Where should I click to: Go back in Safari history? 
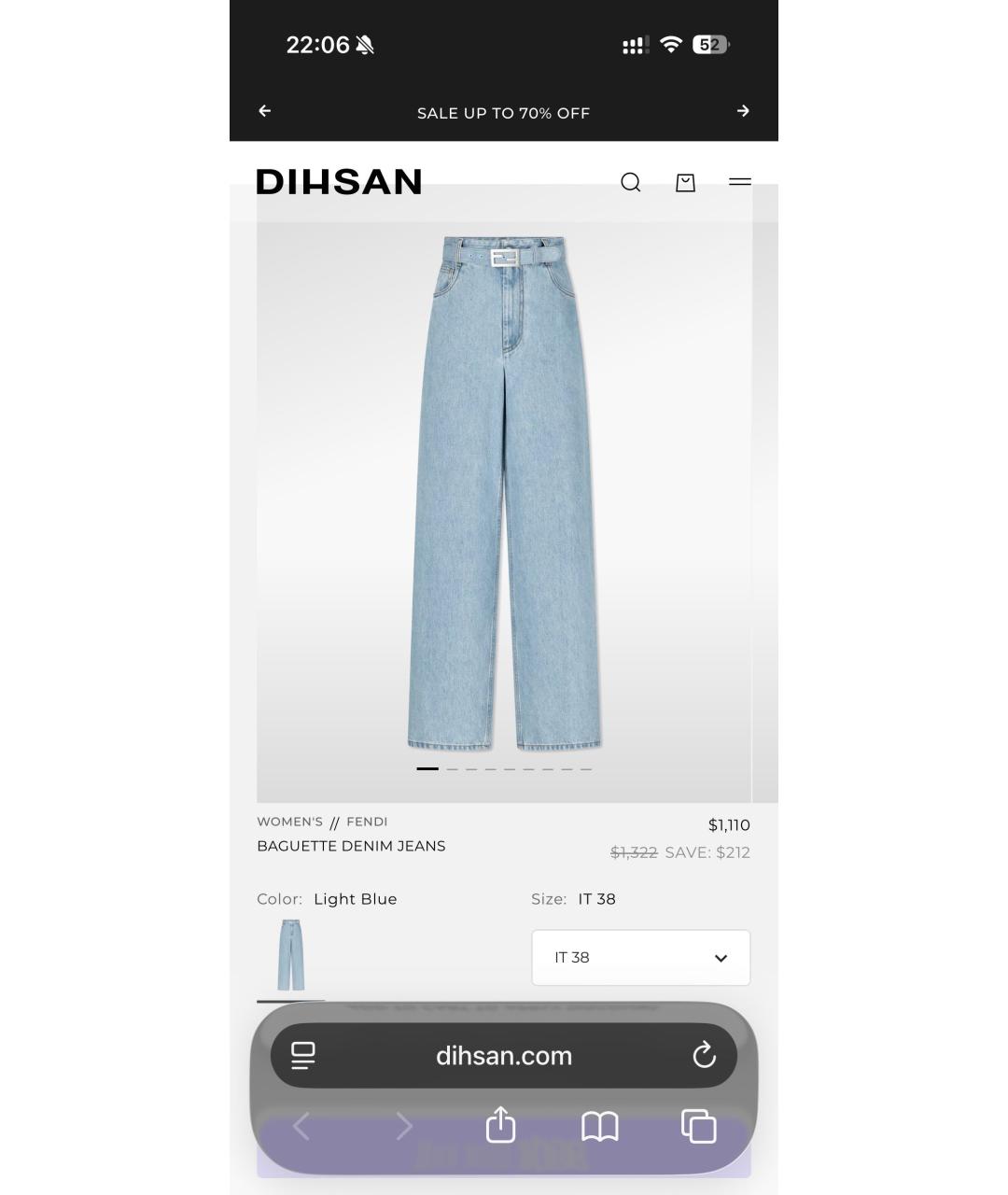(x=301, y=1126)
